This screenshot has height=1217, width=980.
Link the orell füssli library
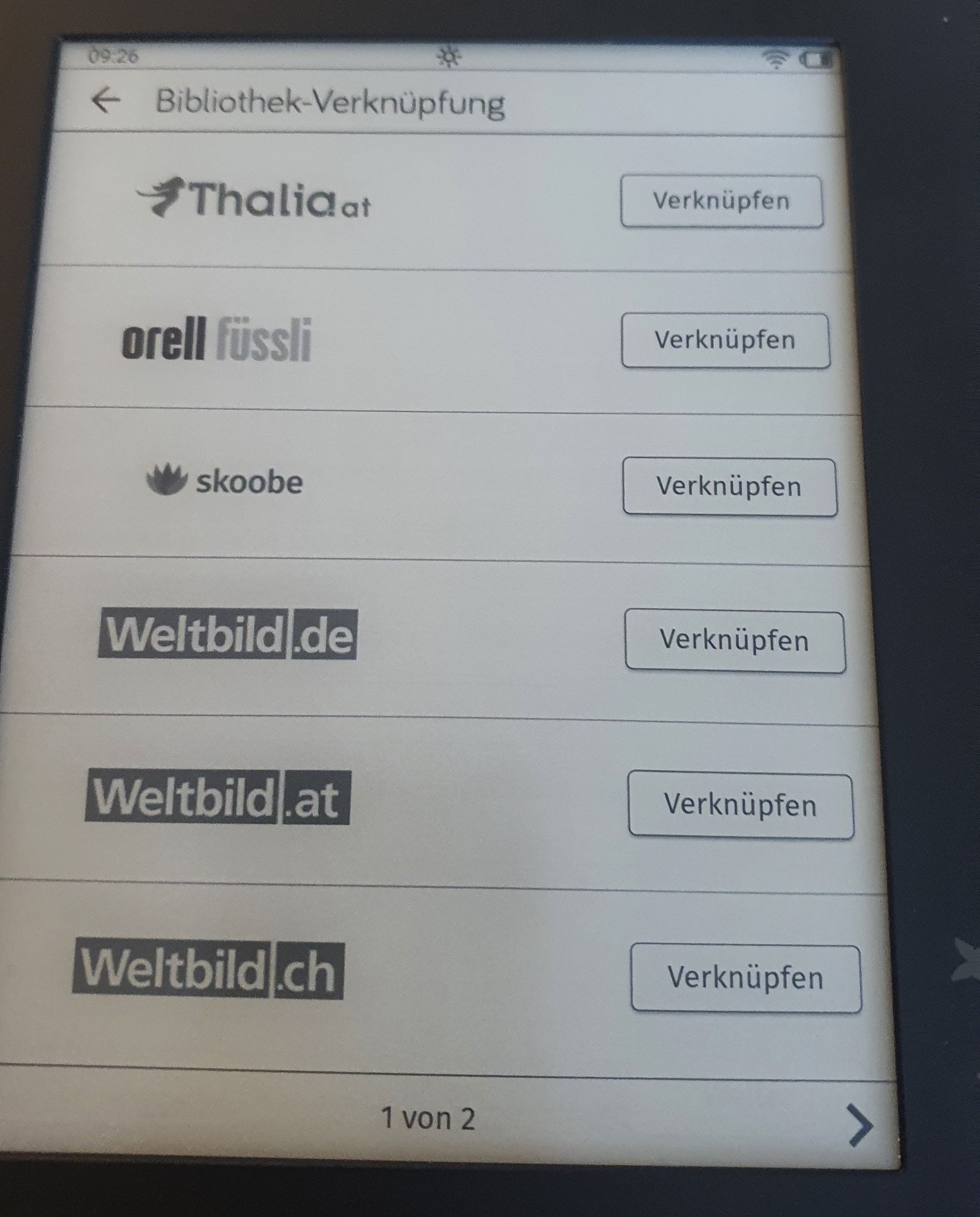[725, 341]
